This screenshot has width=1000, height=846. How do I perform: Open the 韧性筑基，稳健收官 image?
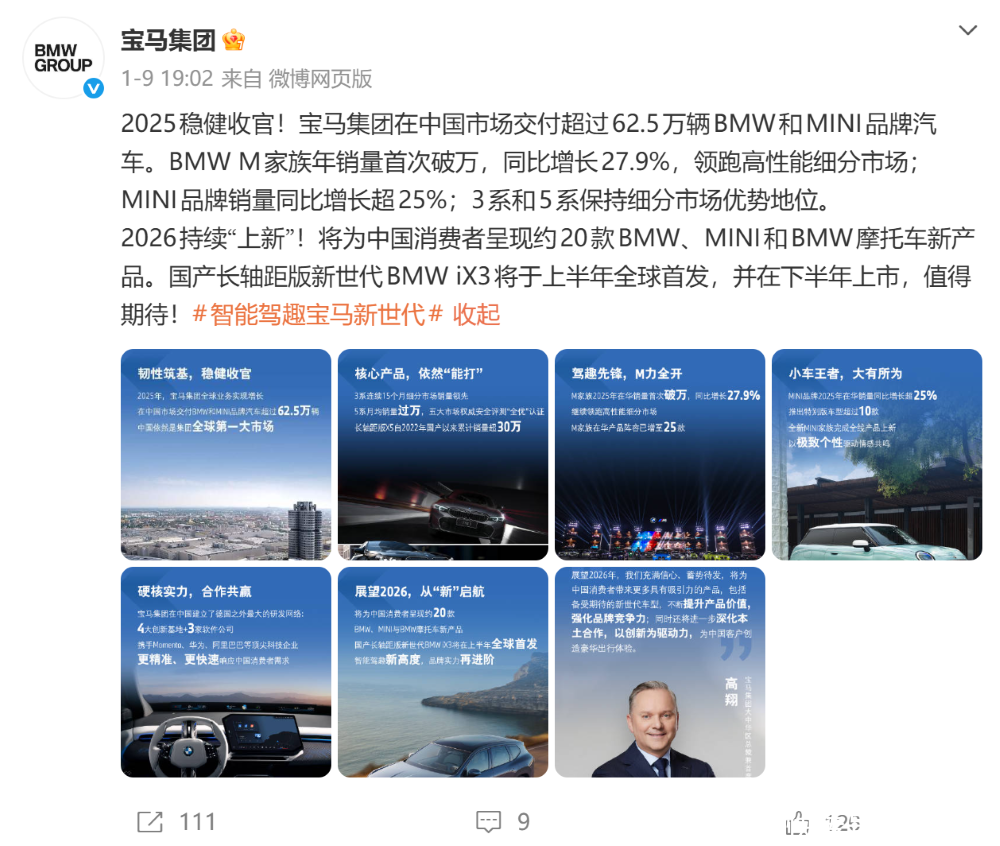click(226, 454)
